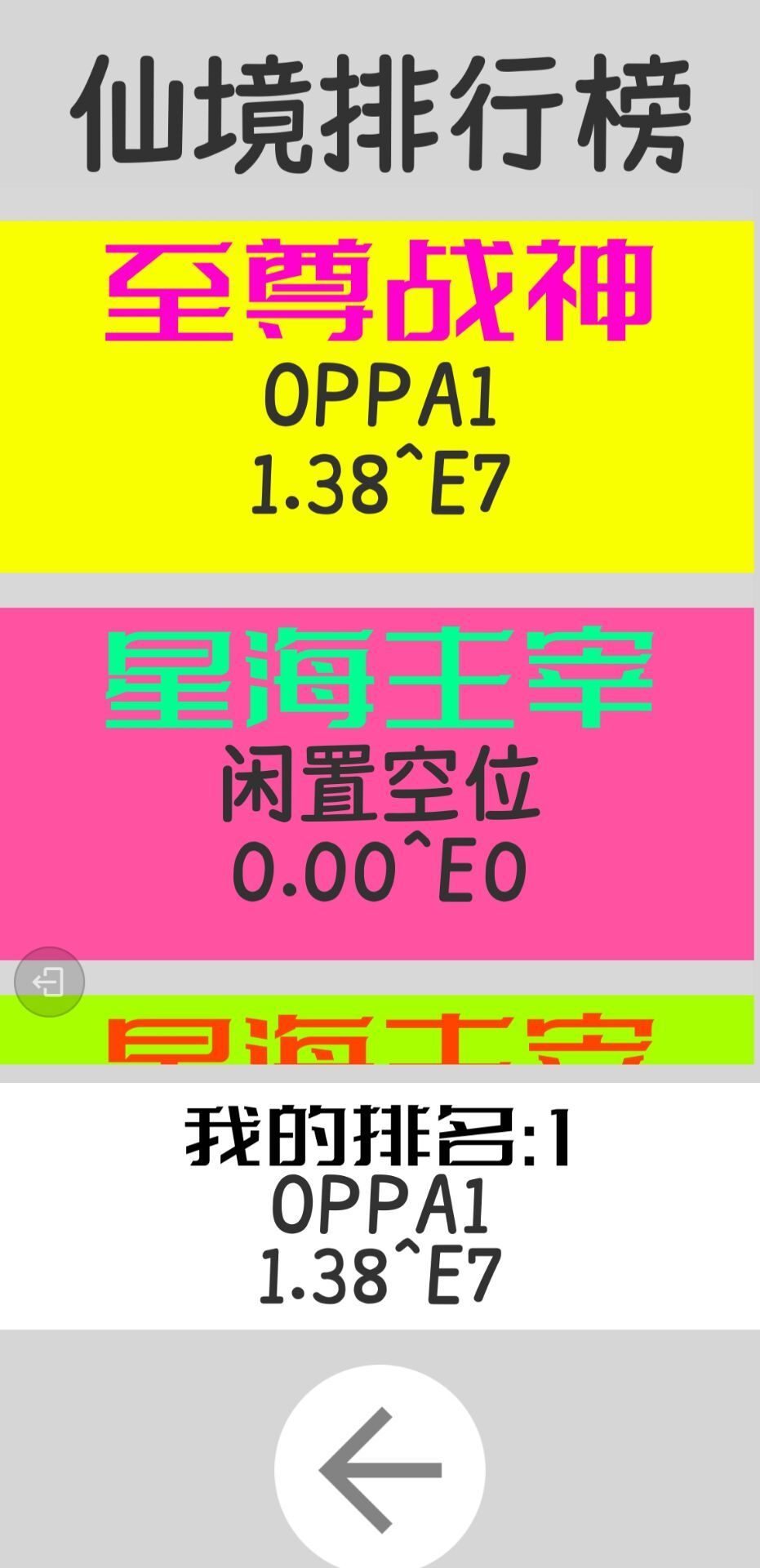The image size is (760, 1568).
Task: Tap the 星海主宰 rank title on pink card
Action: [380, 678]
